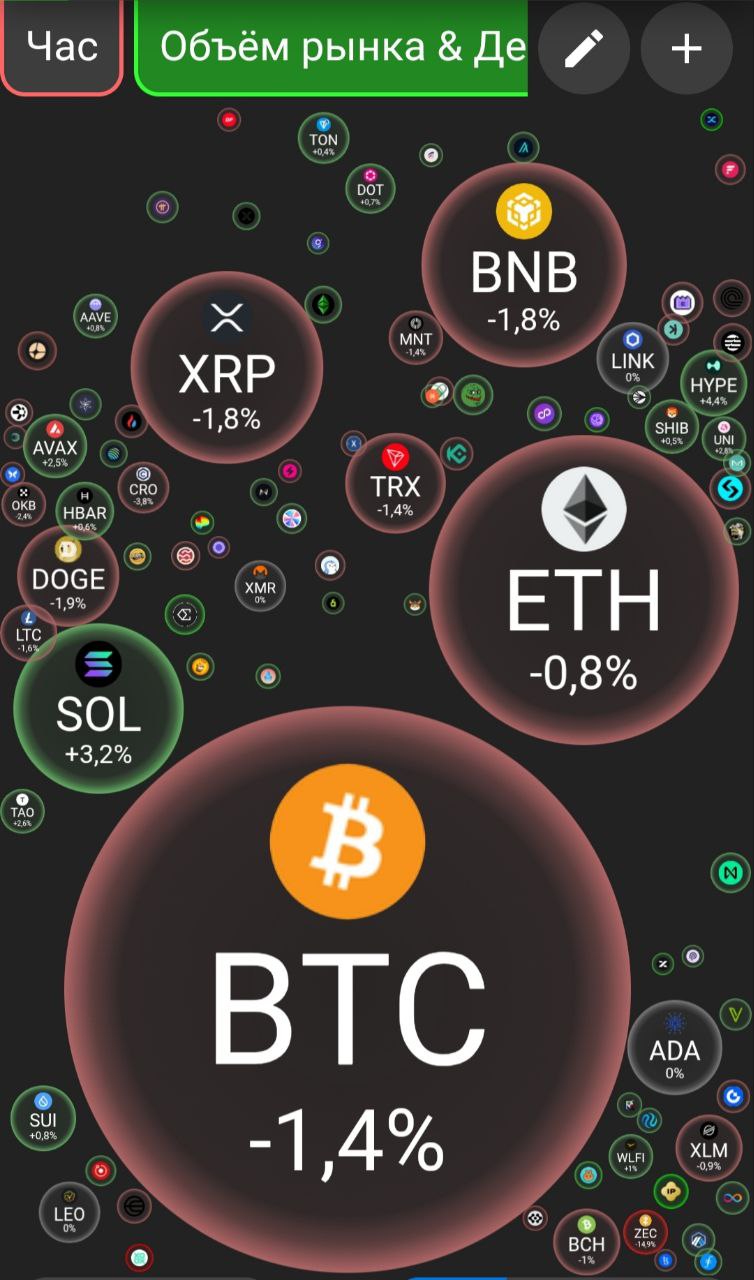Image resolution: width=754 pixels, height=1280 pixels.
Task: Open the HYPE bubble
Action: coord(713,385)
